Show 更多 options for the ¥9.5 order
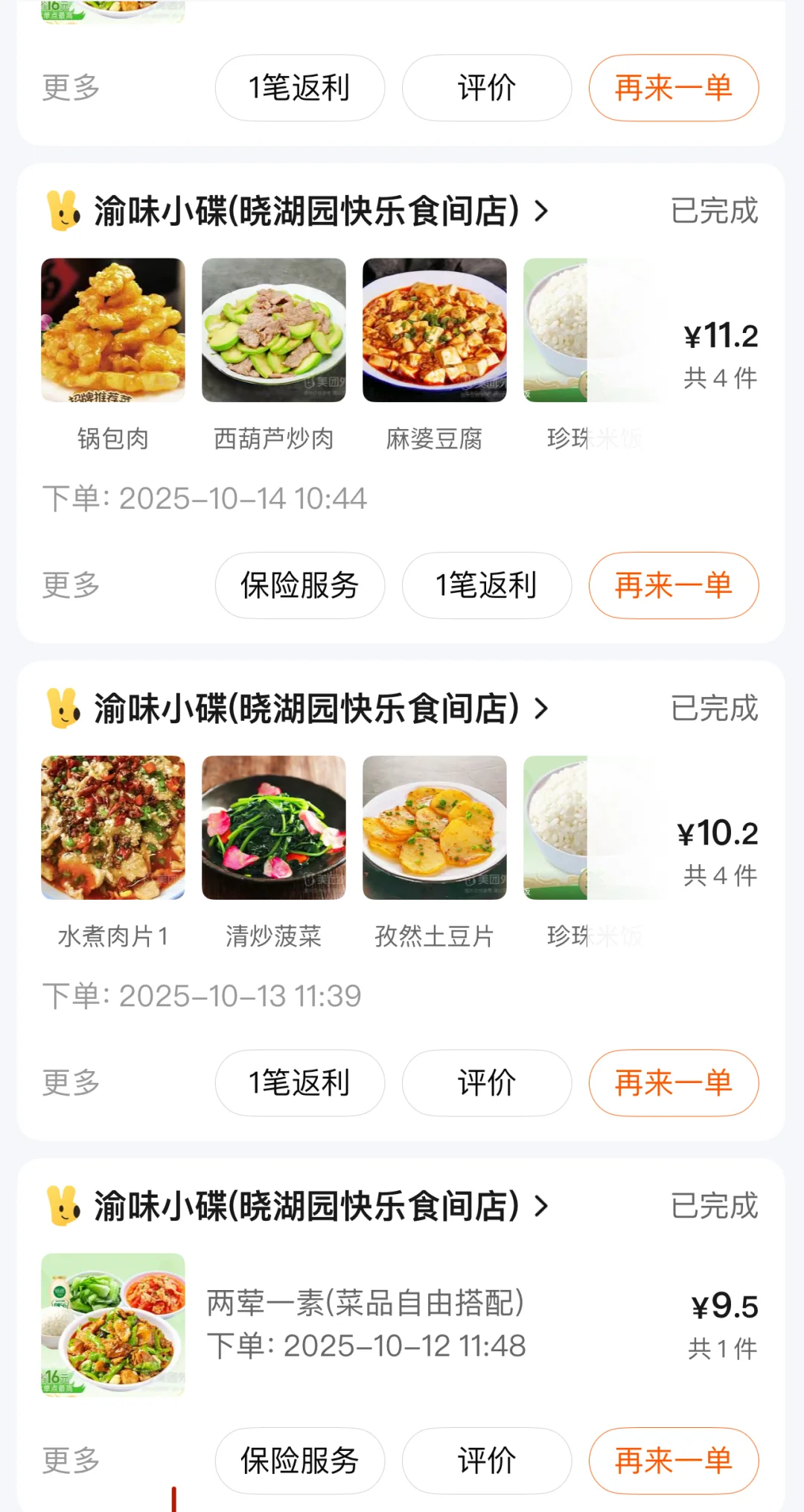The width and height of the screenshot is (804, 1512). click(x=71, y=1461)
